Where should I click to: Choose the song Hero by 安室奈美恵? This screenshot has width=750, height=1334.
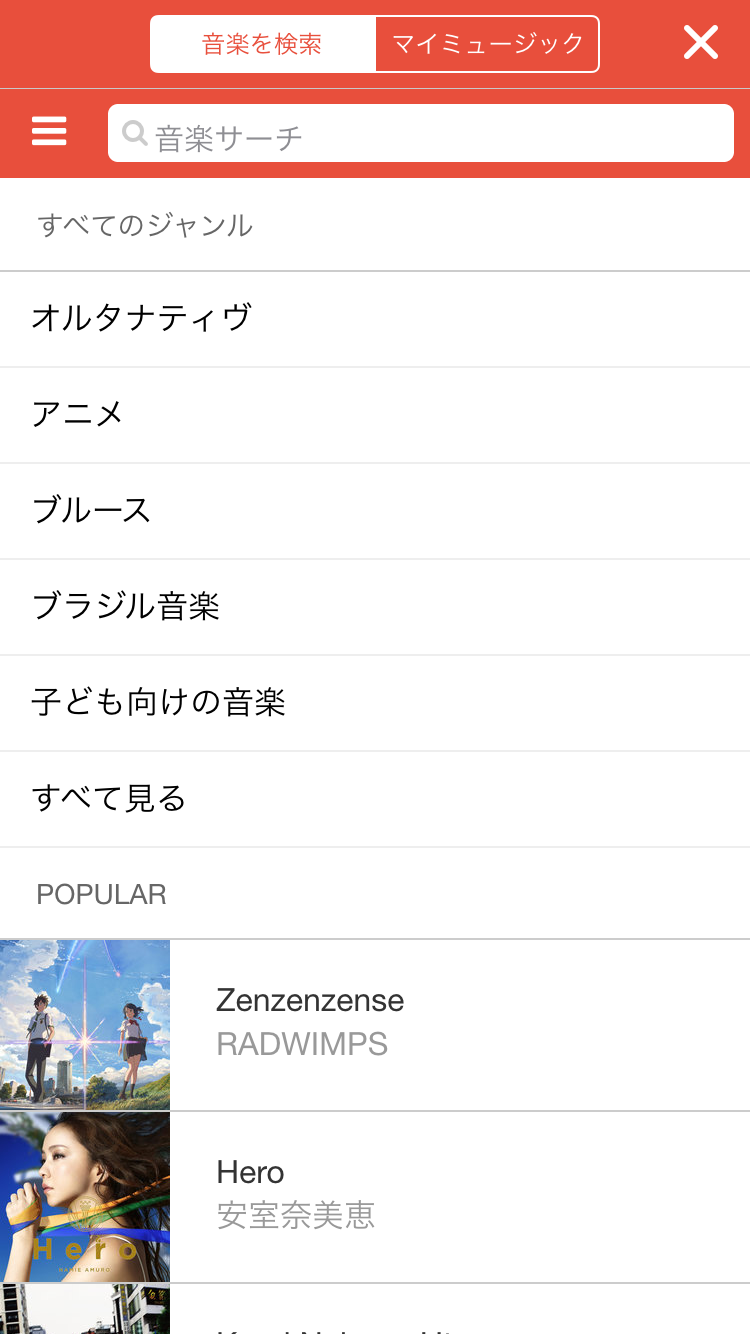[375, 1196]
